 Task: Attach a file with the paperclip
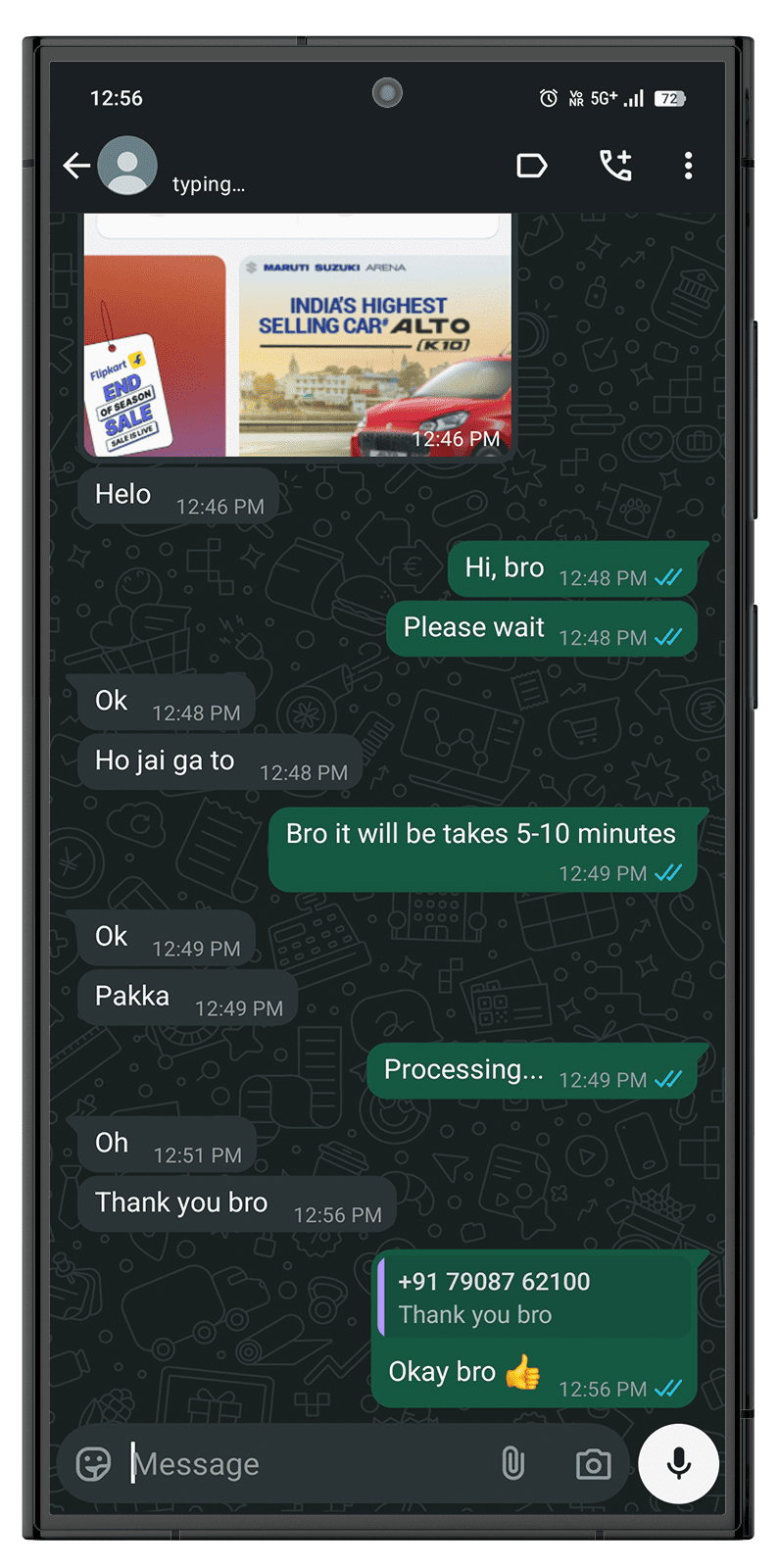click(x=512, y=1464)
